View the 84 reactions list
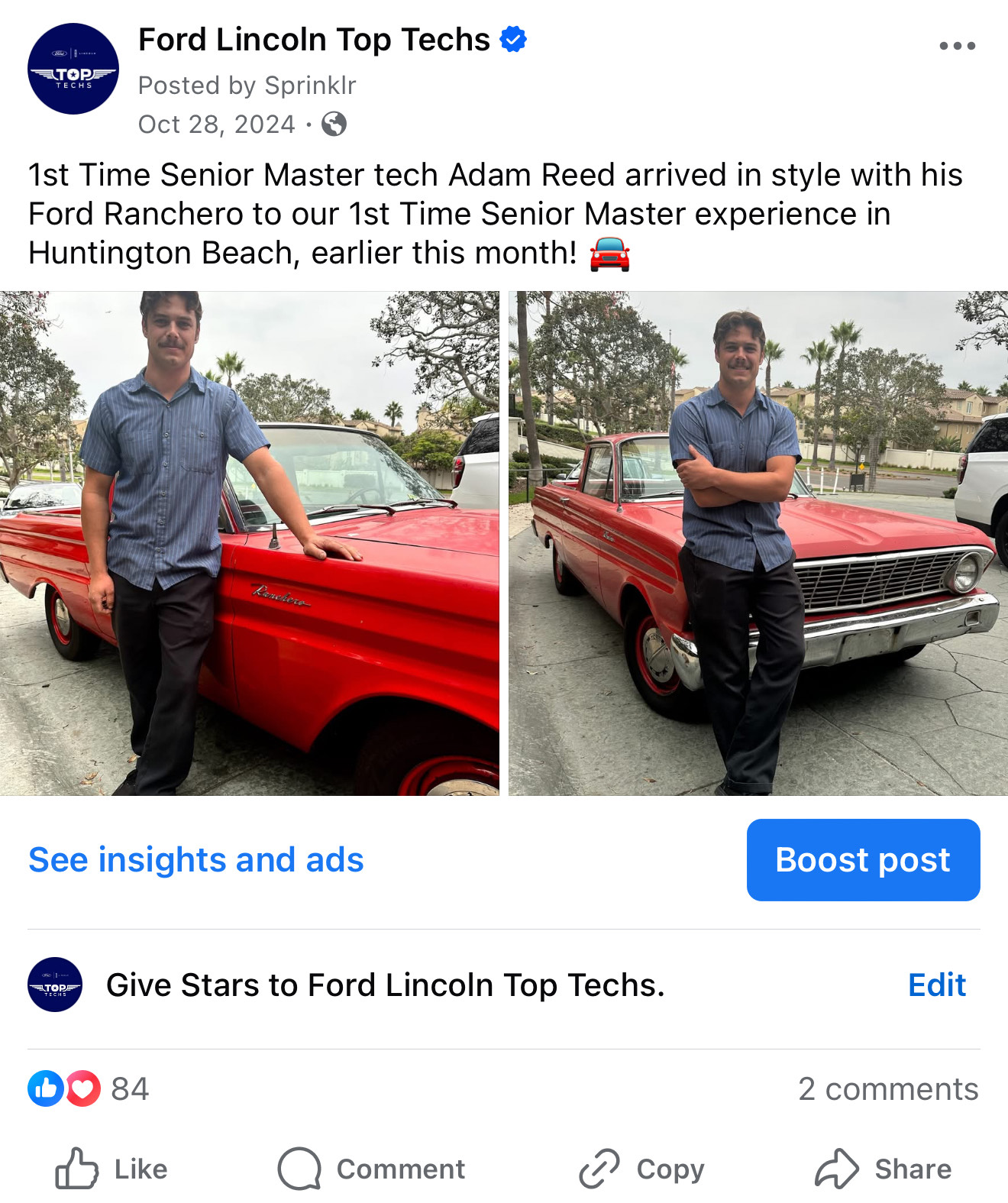Viewport: 1008px width, 1203px height. pyautogui.click(x=90, y=1089)
